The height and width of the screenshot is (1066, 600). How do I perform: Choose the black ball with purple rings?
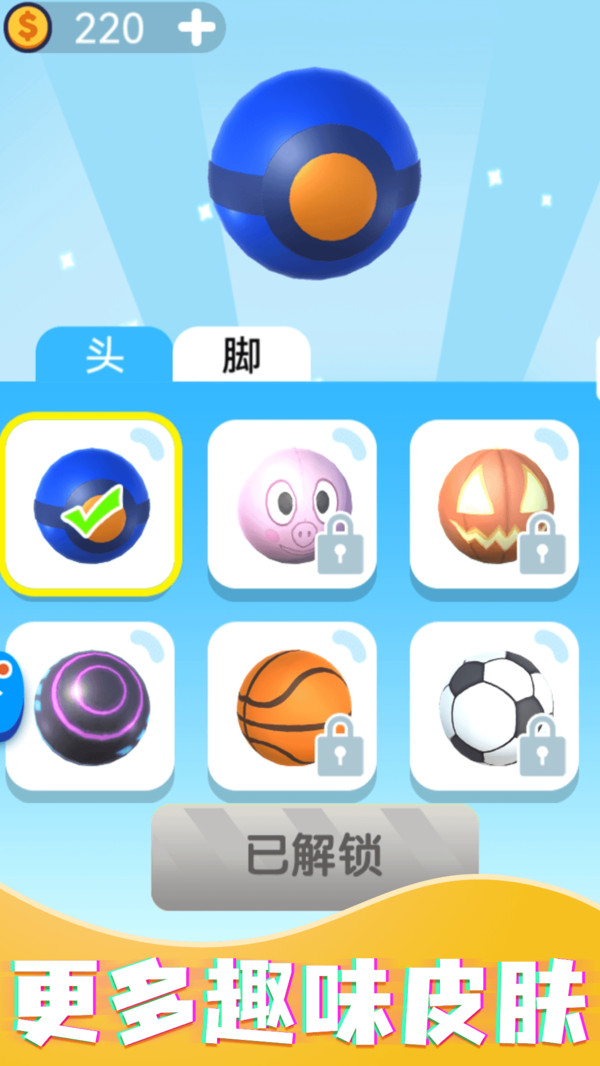coord(91,705)
